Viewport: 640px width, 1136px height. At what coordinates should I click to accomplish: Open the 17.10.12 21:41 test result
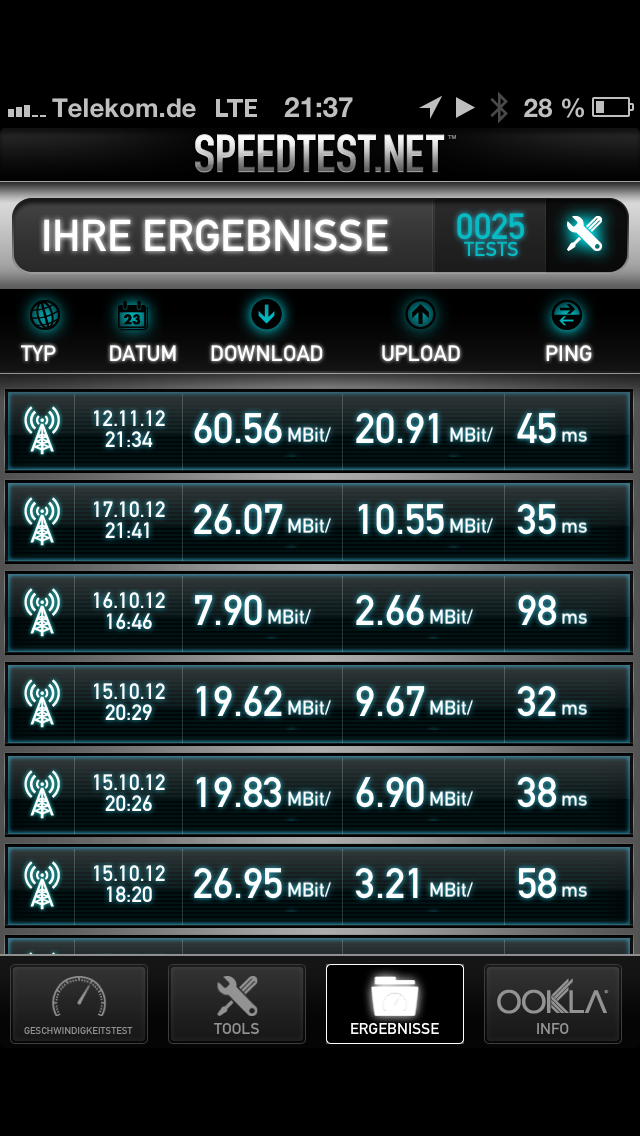tap(319, 521)
